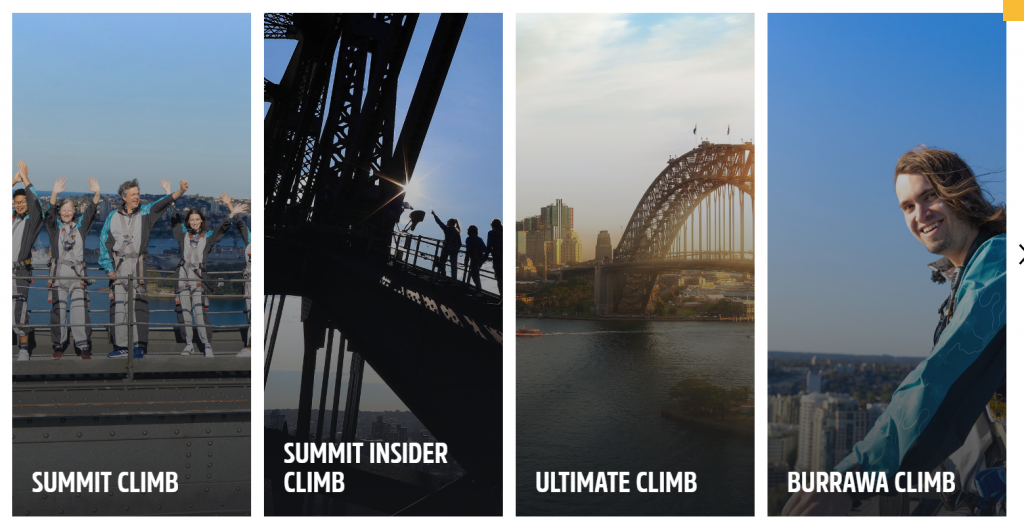
Task: Open the Summit Climb card
Action: click(x=131, y=265)
